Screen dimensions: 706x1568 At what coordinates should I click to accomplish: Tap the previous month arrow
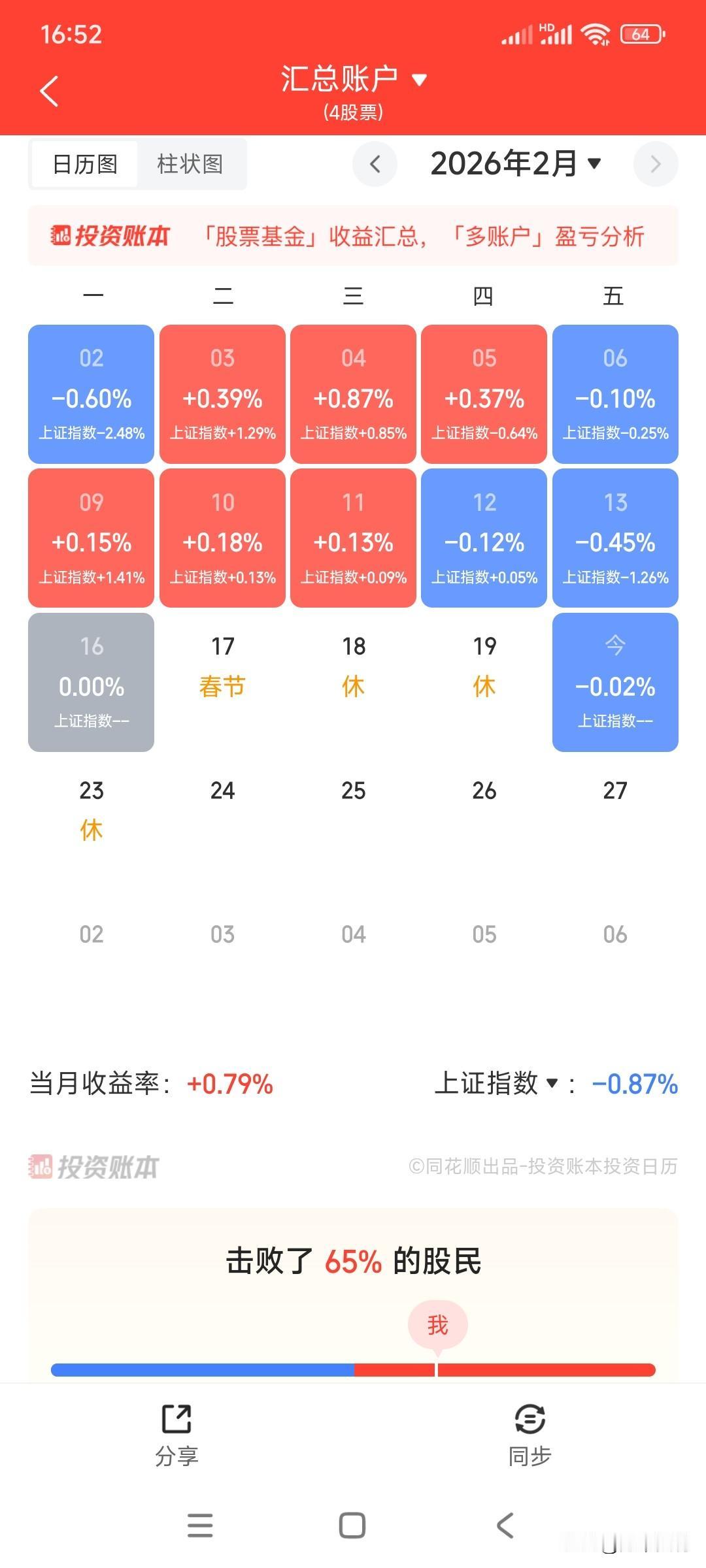click(375, 164)
